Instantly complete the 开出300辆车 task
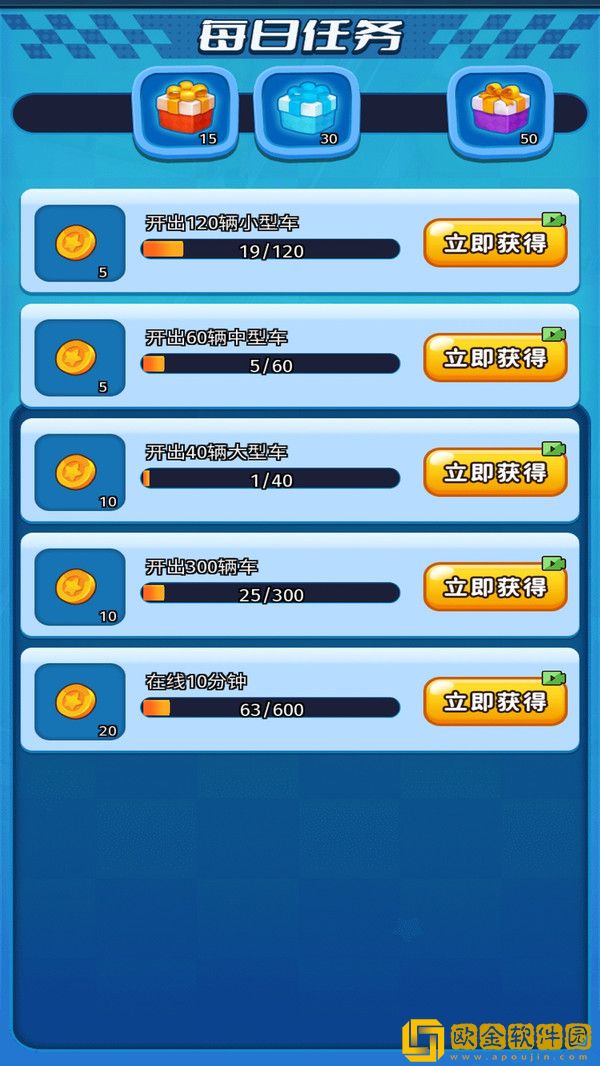 (x=495, y=587)
